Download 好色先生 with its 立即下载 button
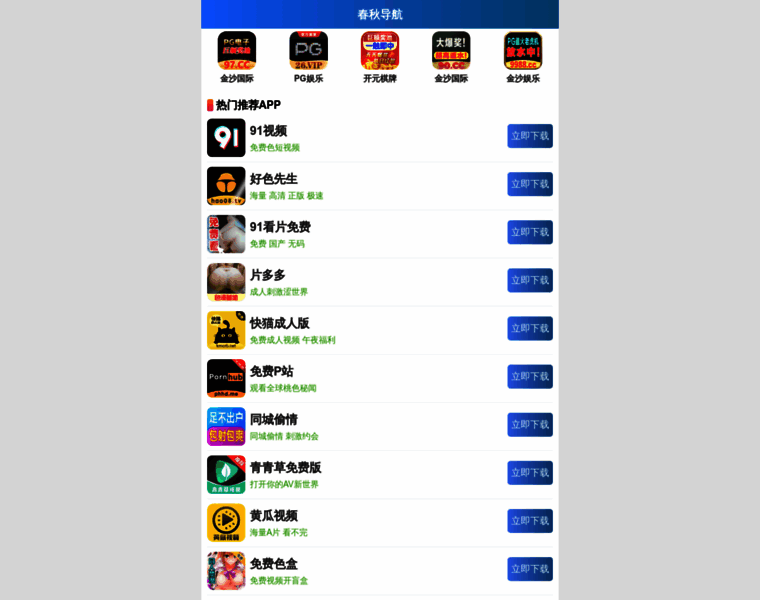760x600 pixels. point(530,184)
